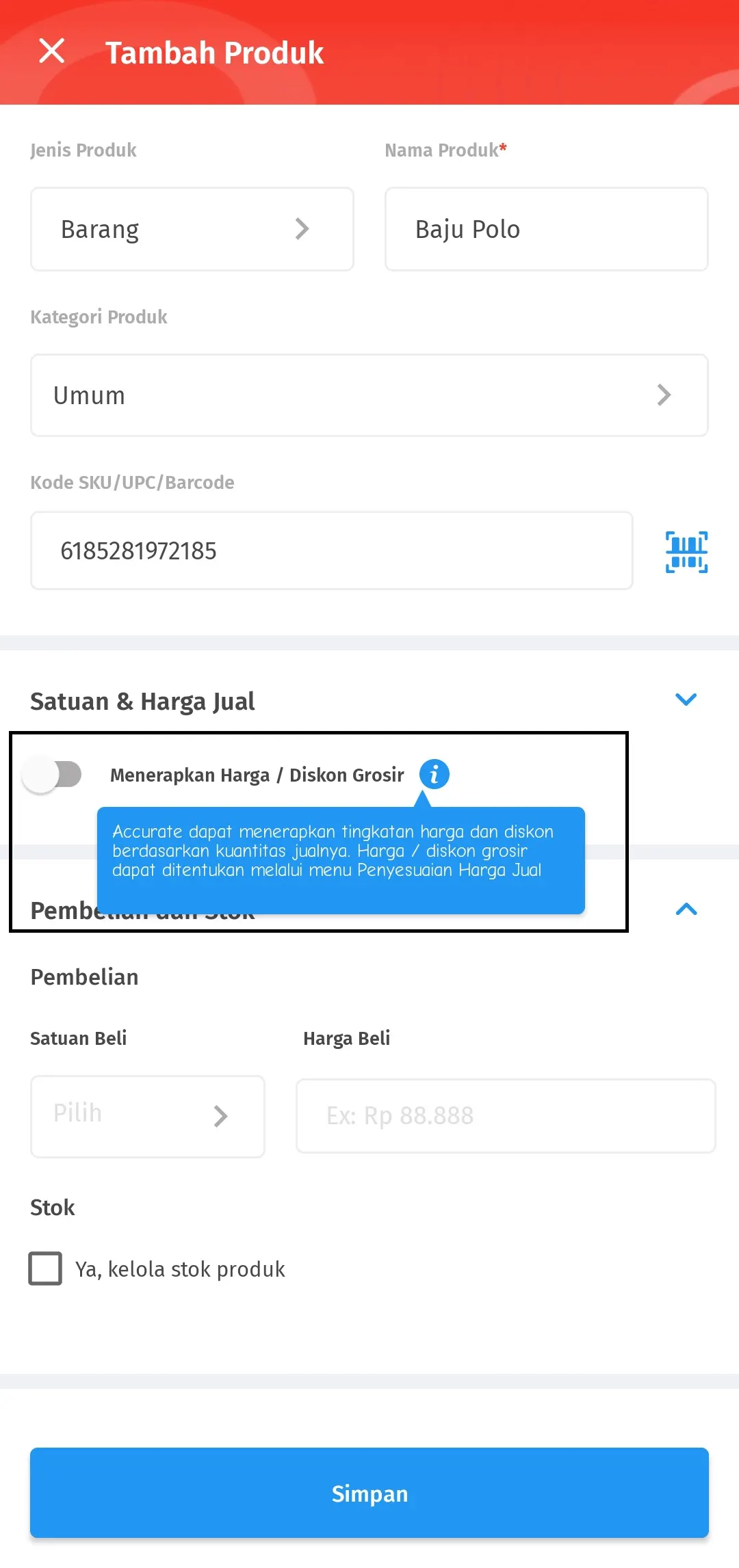Tap the info icon beside Diskon Grosir
Image resolution: width=739 pixels, height=1568 pixels.
[x=434, y=773]
